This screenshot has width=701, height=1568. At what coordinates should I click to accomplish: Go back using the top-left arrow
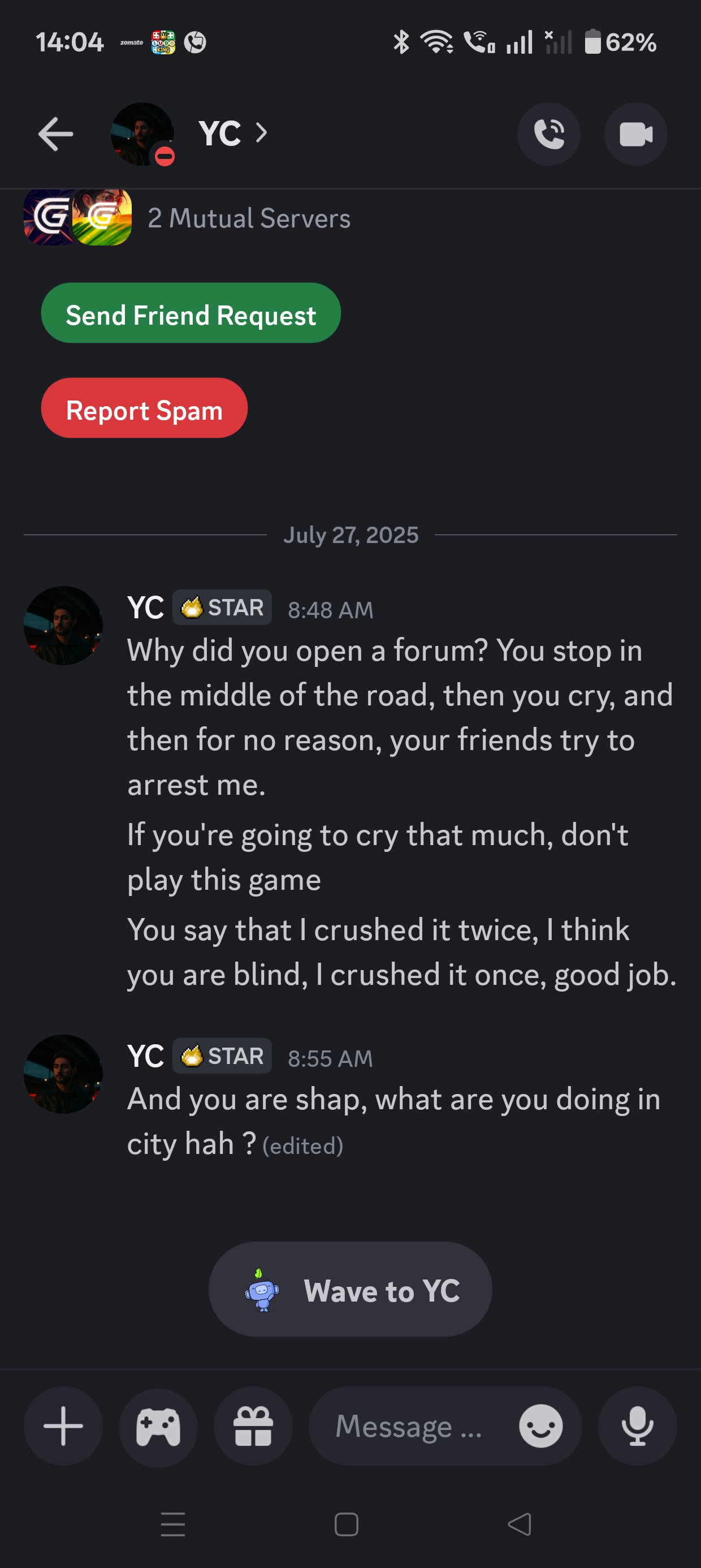55,134
